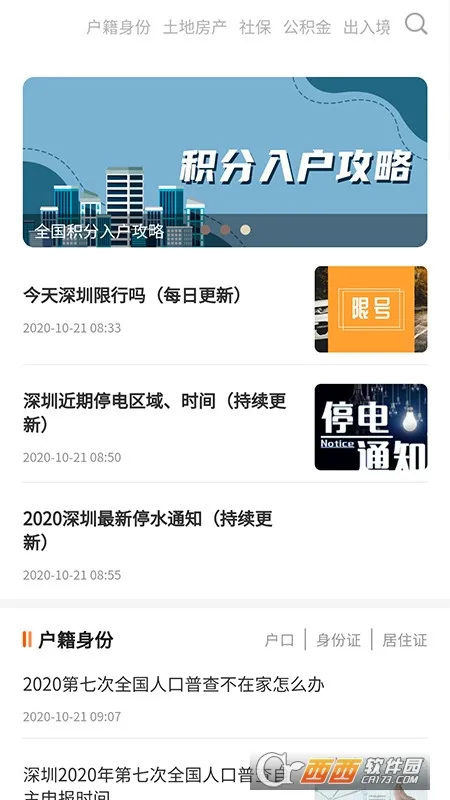Go to the 出入境 tab

[x=367, y=27]
